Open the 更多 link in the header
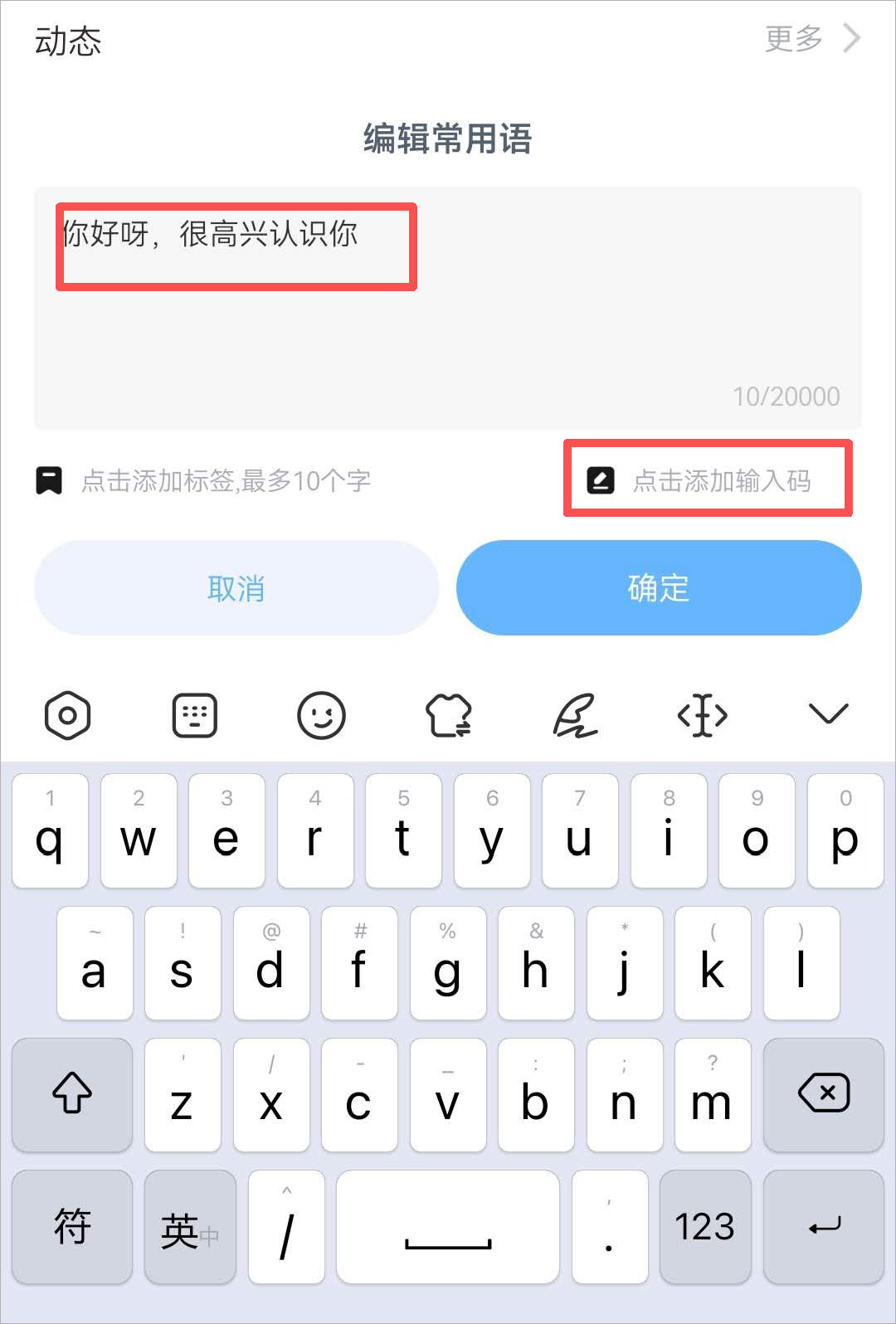Viewport: 896px width, 1324px height. (x=811, y=38)
